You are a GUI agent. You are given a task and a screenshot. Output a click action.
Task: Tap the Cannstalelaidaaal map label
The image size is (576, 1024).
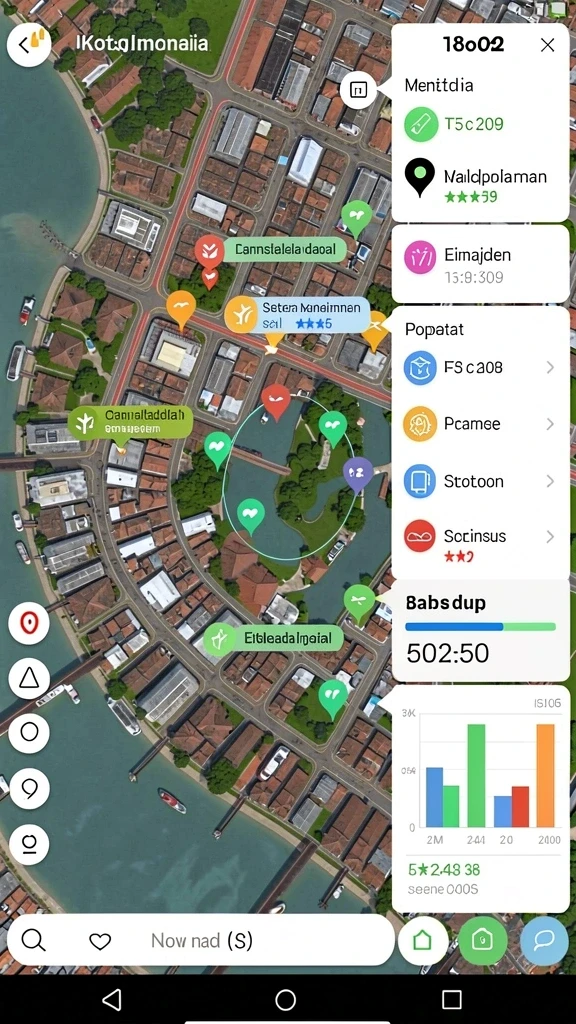[x=285, y=249]
